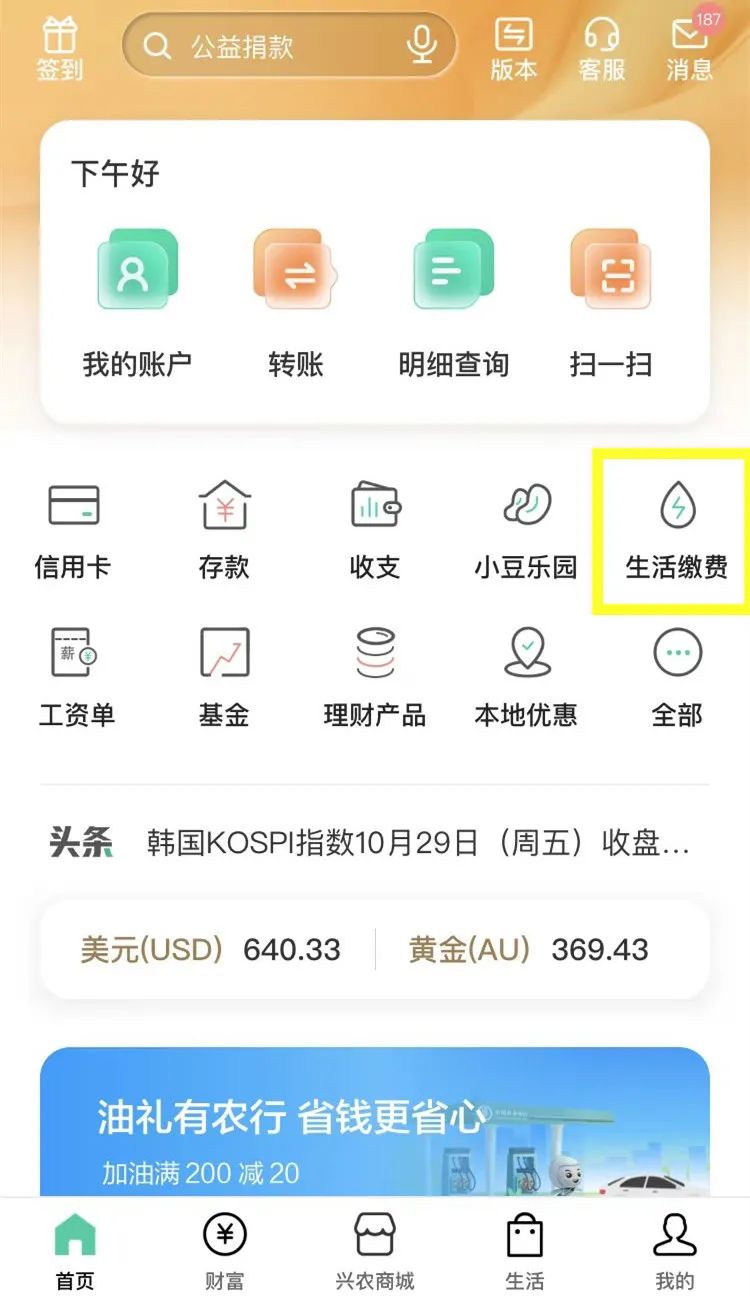Tap the voice search microphone

click(x=422, y=45)
